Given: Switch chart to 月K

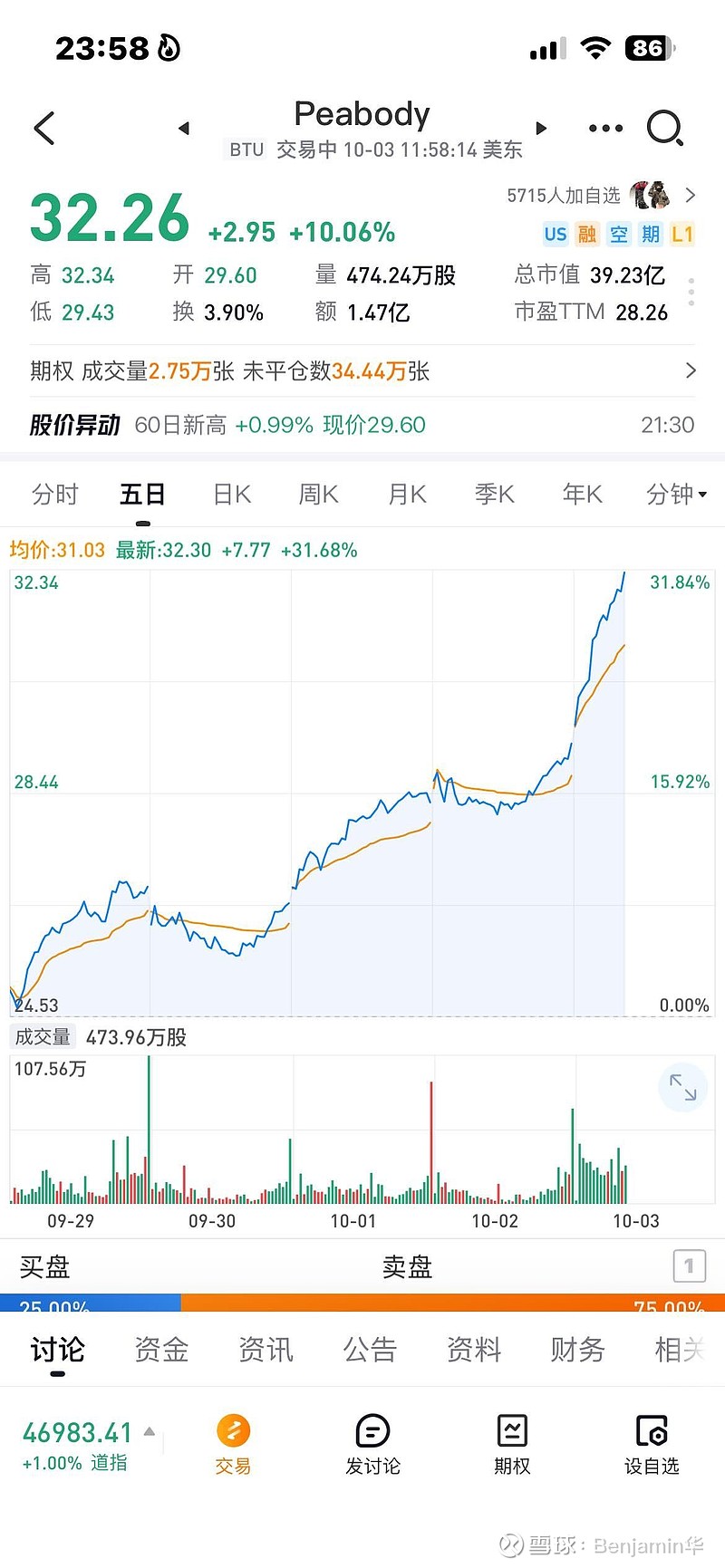Looking at the screenshot, I should (x=407, y=495).
